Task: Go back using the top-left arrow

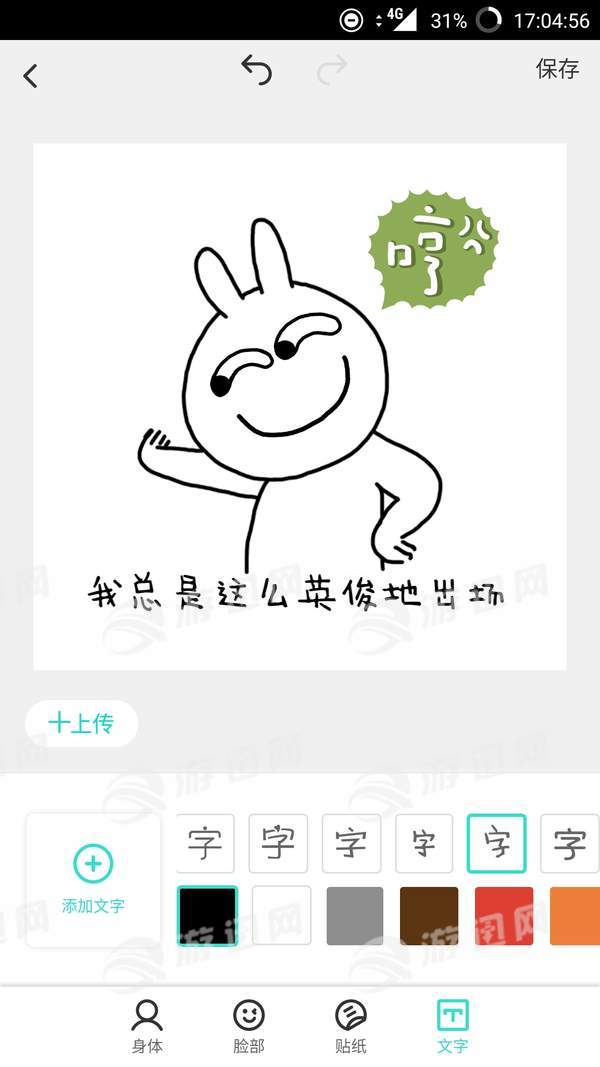Action: pos(30,75)
